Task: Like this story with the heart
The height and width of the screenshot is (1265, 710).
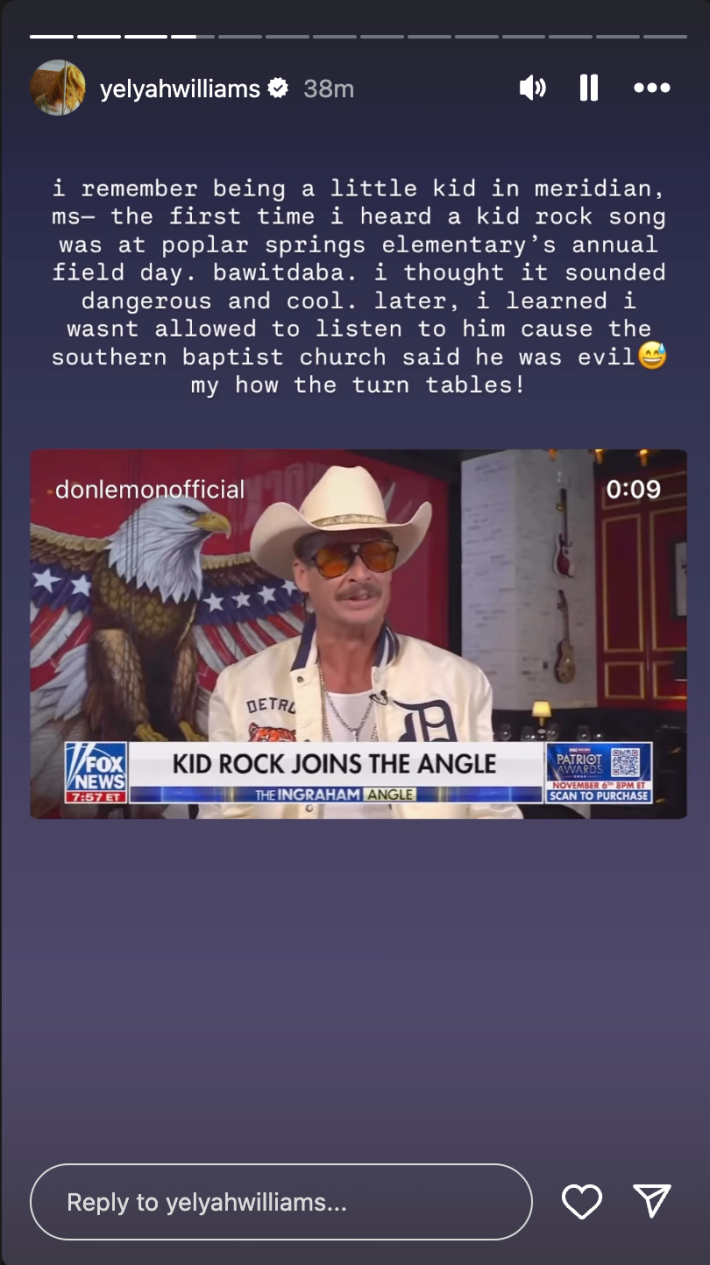Action: click(581, 1201)
